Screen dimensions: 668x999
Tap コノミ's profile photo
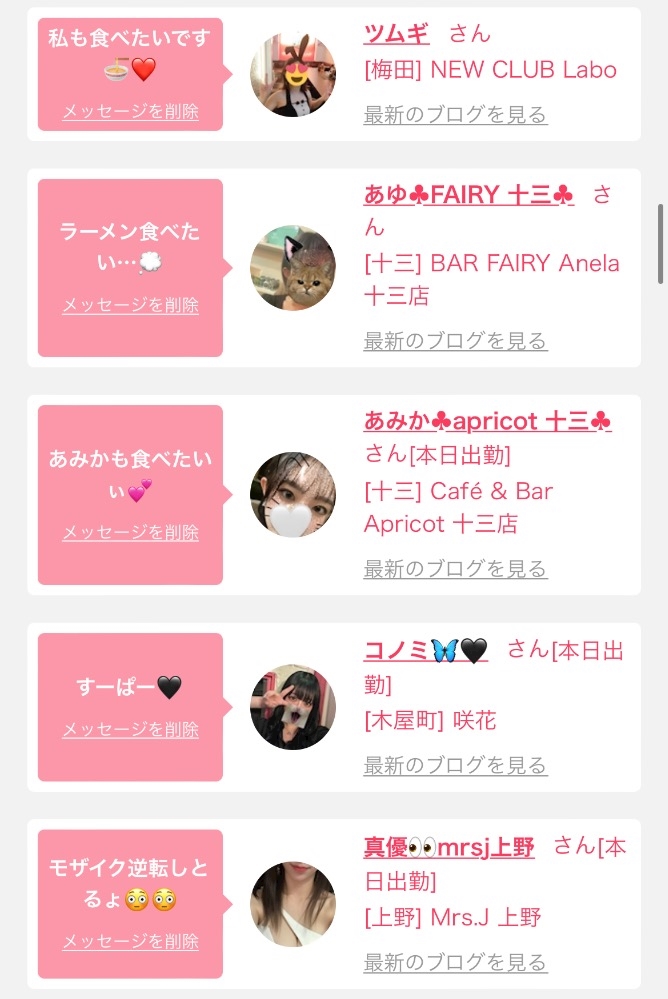(x=293, y=707)
